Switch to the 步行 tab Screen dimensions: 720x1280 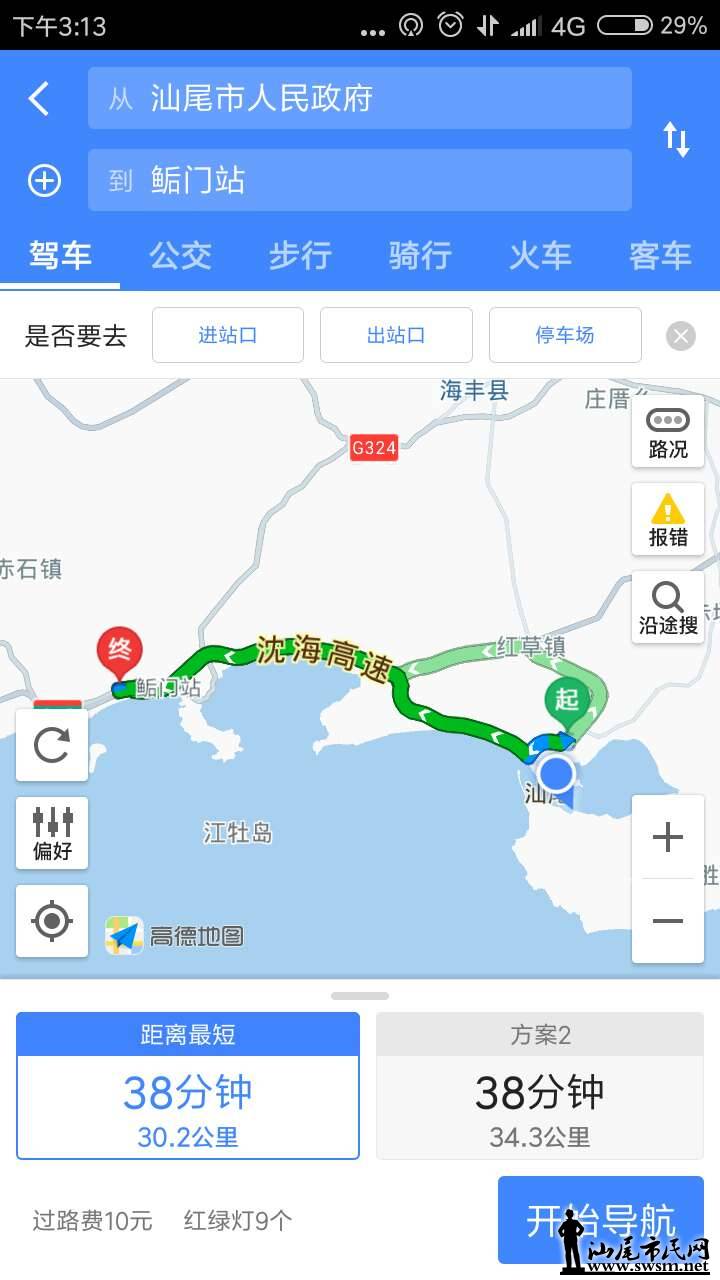click(x=300, y=256)
